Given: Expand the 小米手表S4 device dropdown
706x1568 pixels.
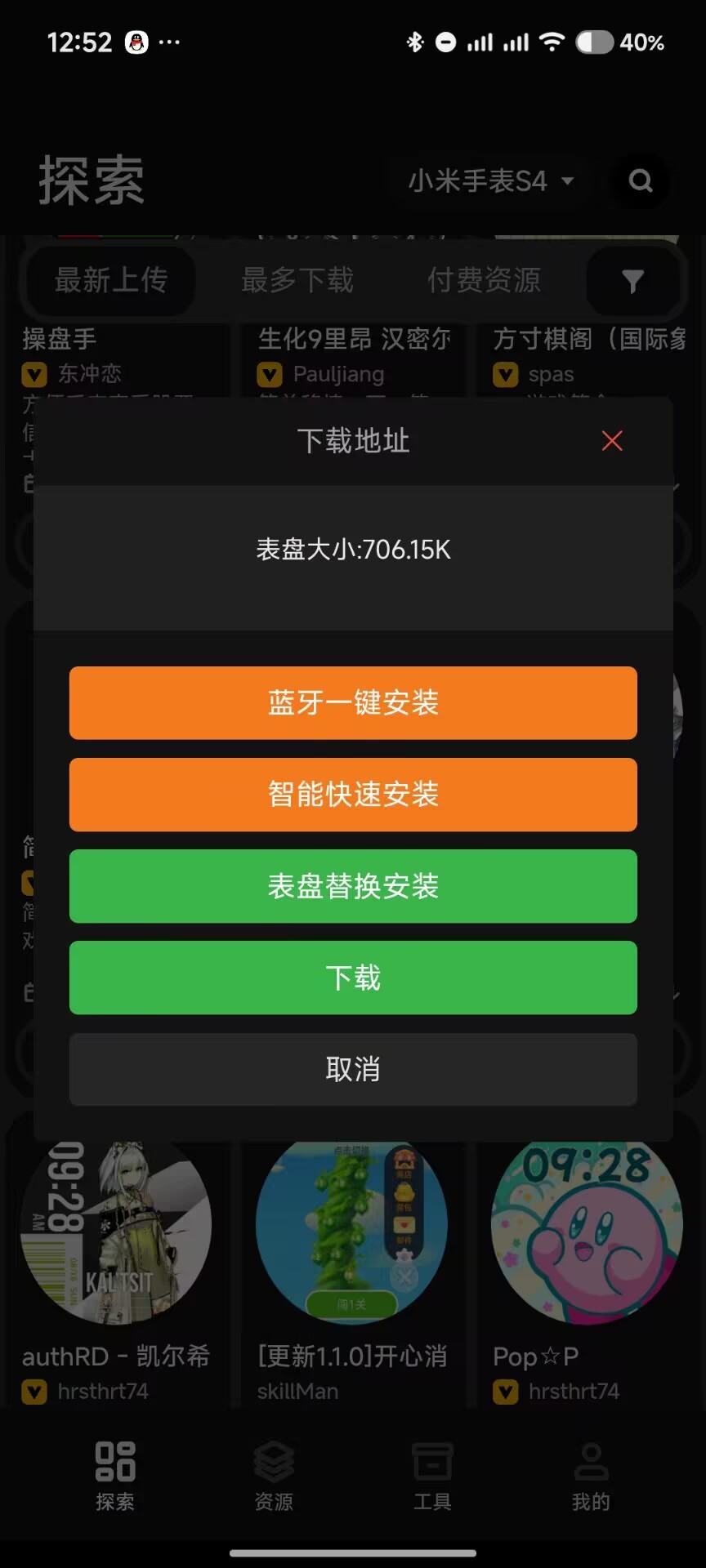Looking at the screenshot, I should coord(490,180).
